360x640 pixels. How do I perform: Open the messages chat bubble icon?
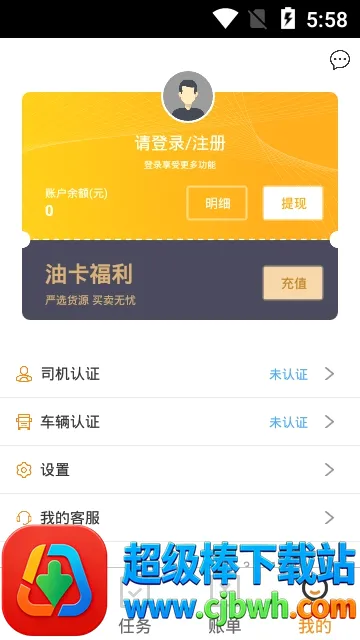click(340, 60)
